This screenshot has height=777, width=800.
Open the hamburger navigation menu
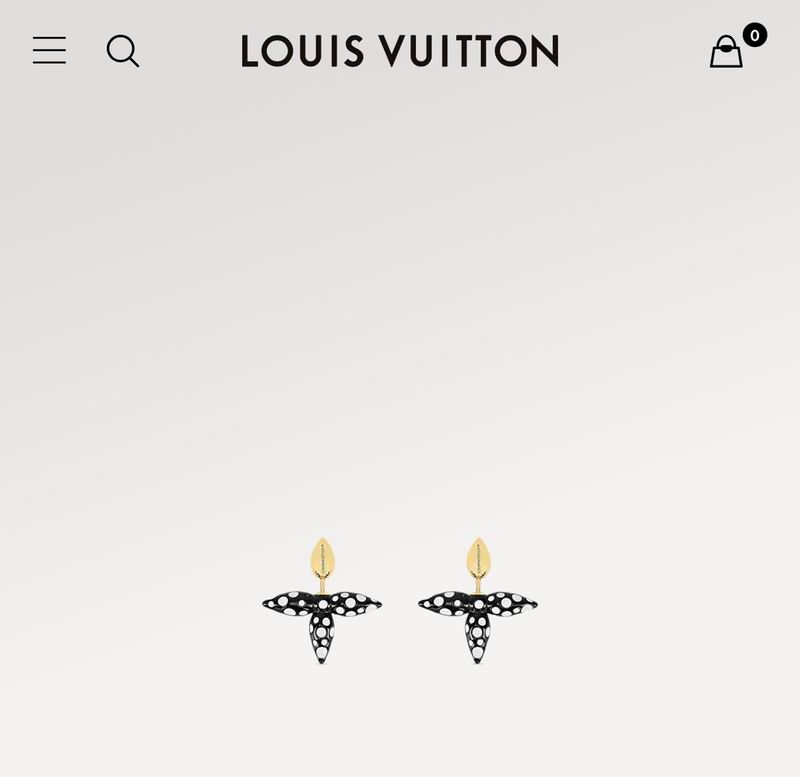49,51
